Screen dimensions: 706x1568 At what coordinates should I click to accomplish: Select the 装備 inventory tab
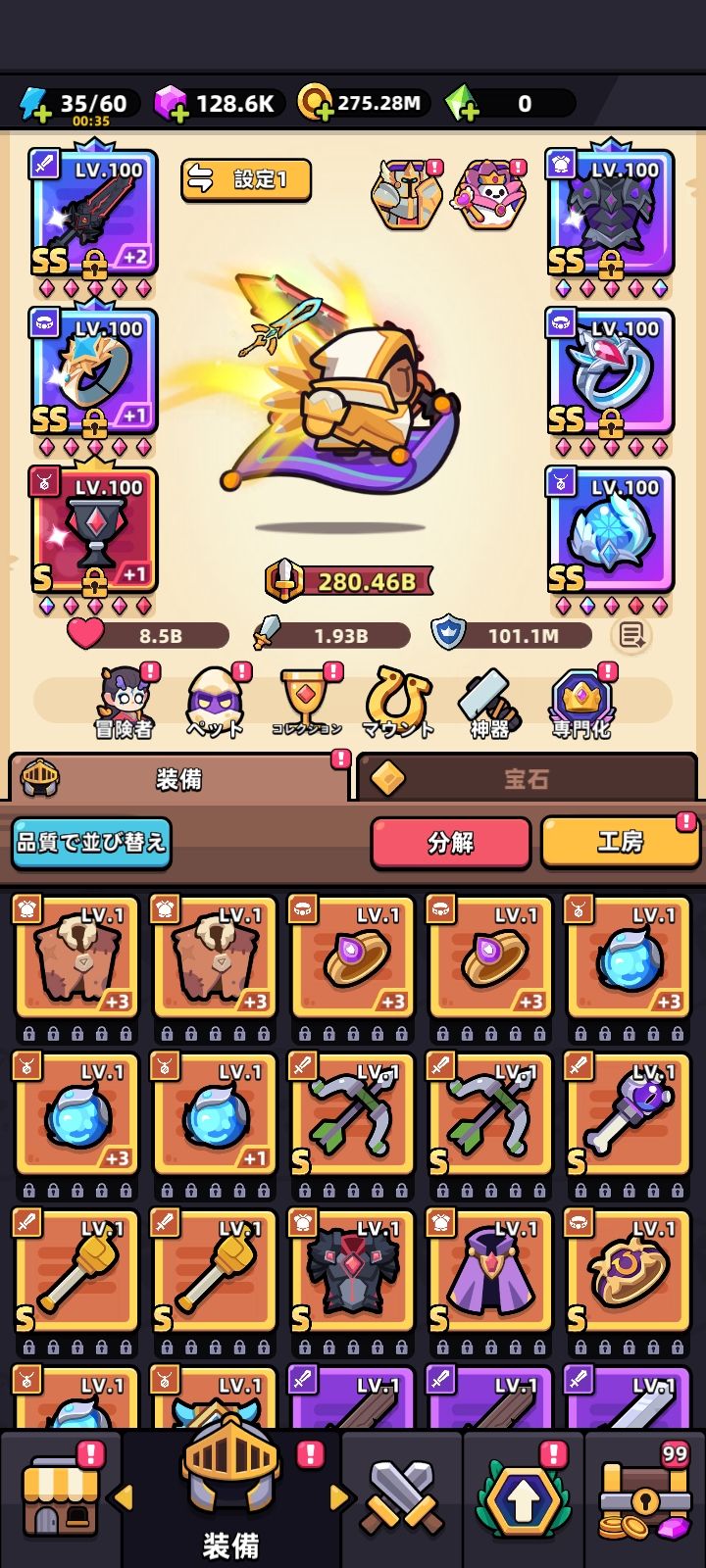point(178,778)
